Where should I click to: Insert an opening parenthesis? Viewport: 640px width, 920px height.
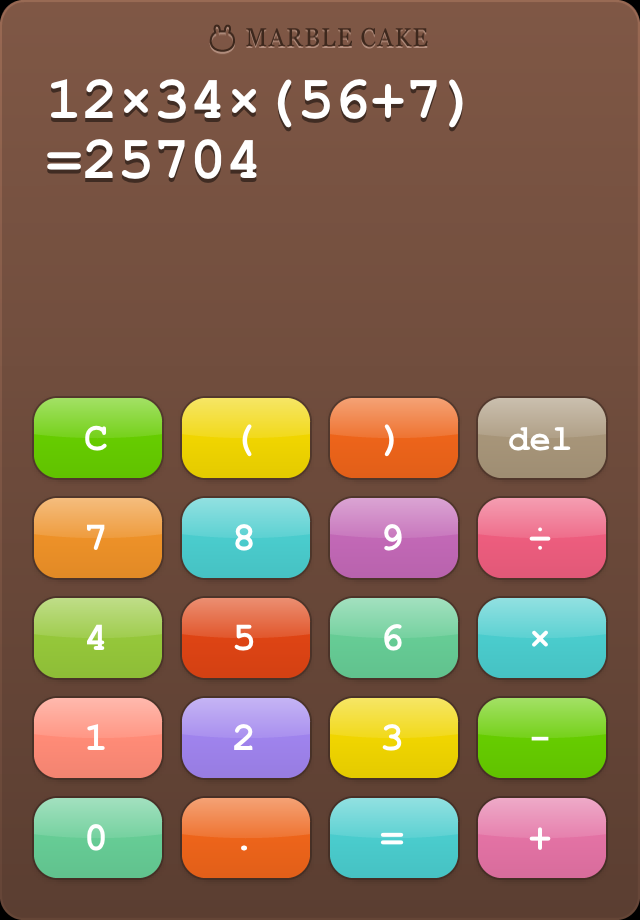[x=246, y=438]
